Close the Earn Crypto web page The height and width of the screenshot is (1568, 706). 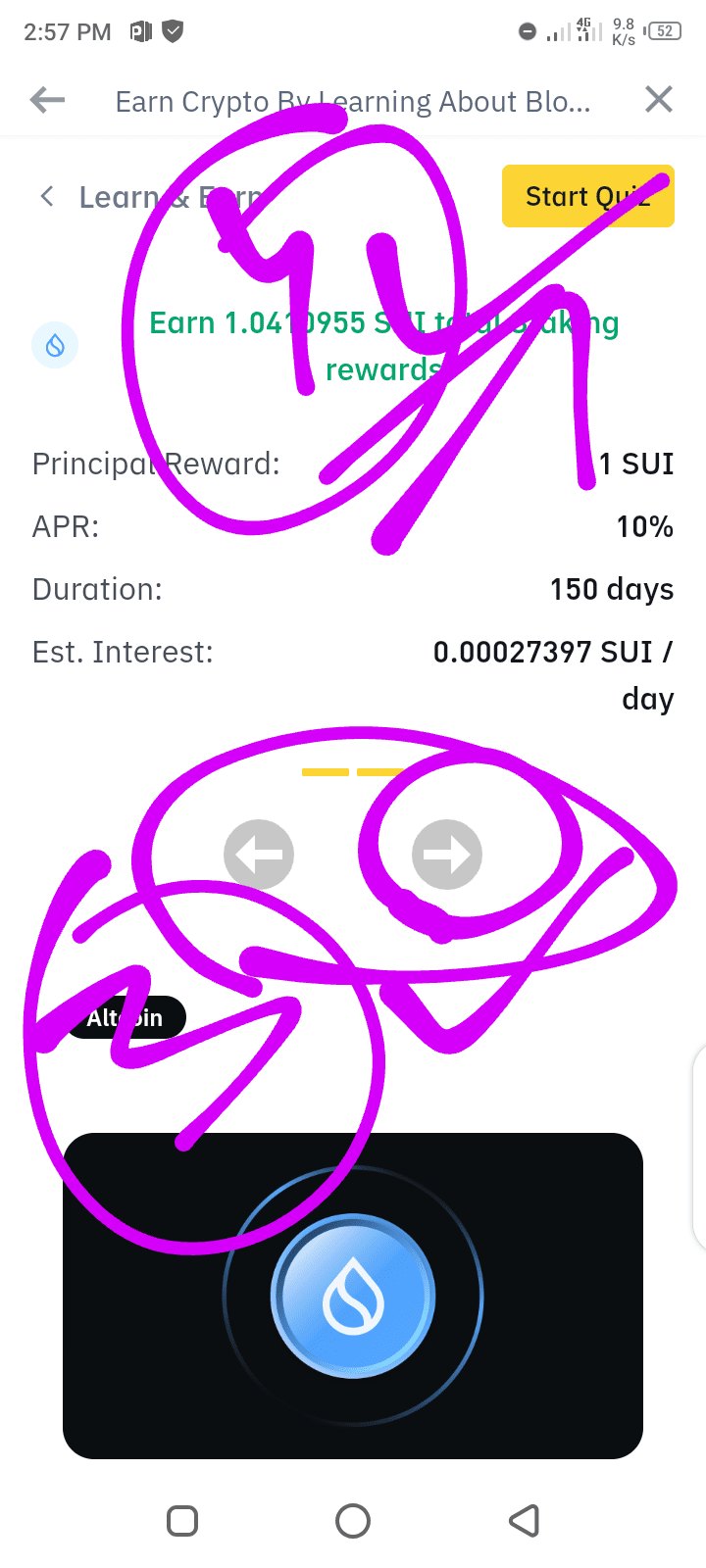659,100
